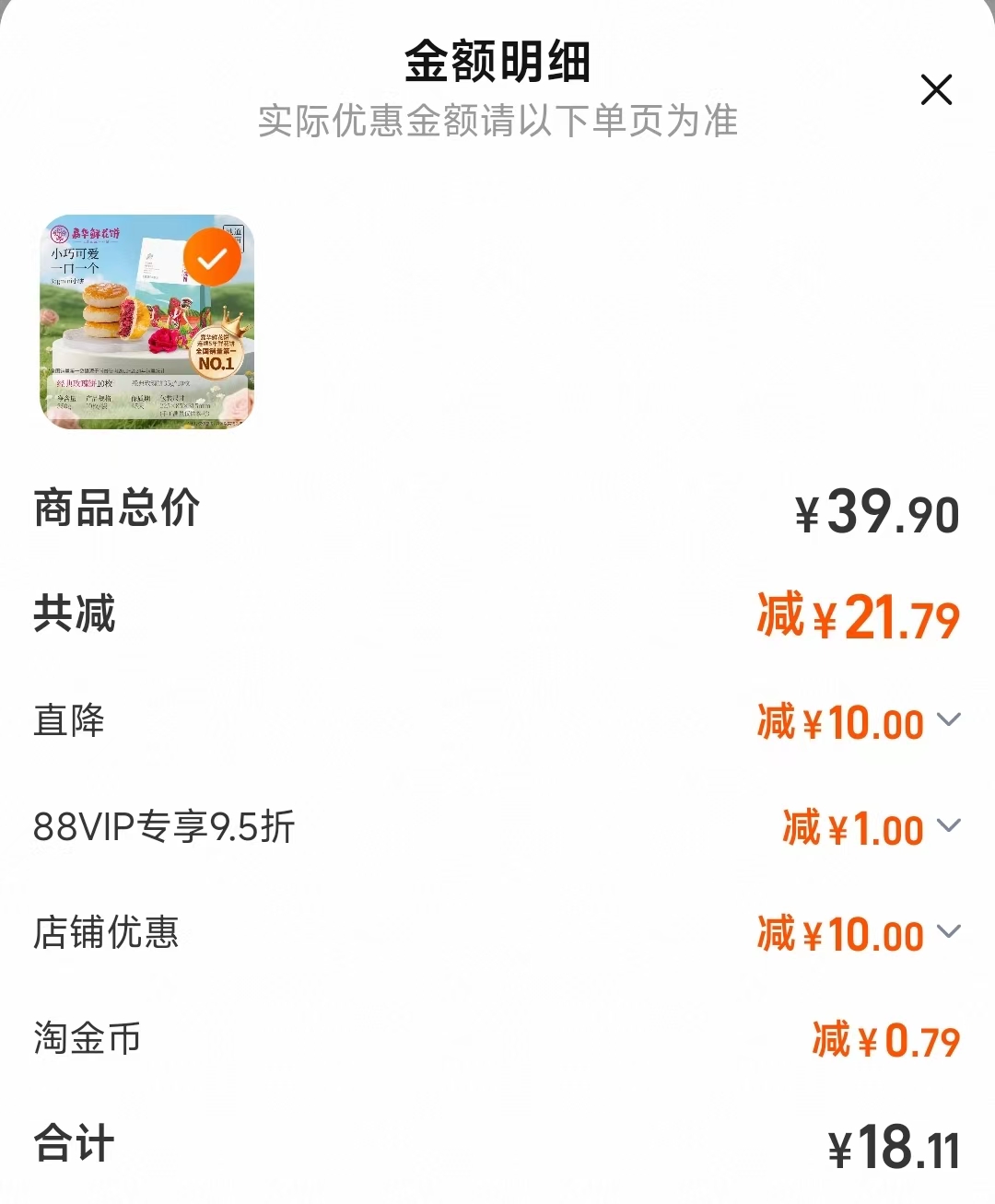
Task: Click the 减¥0.79 Taobao coin amount
Action: [880, 1039]
